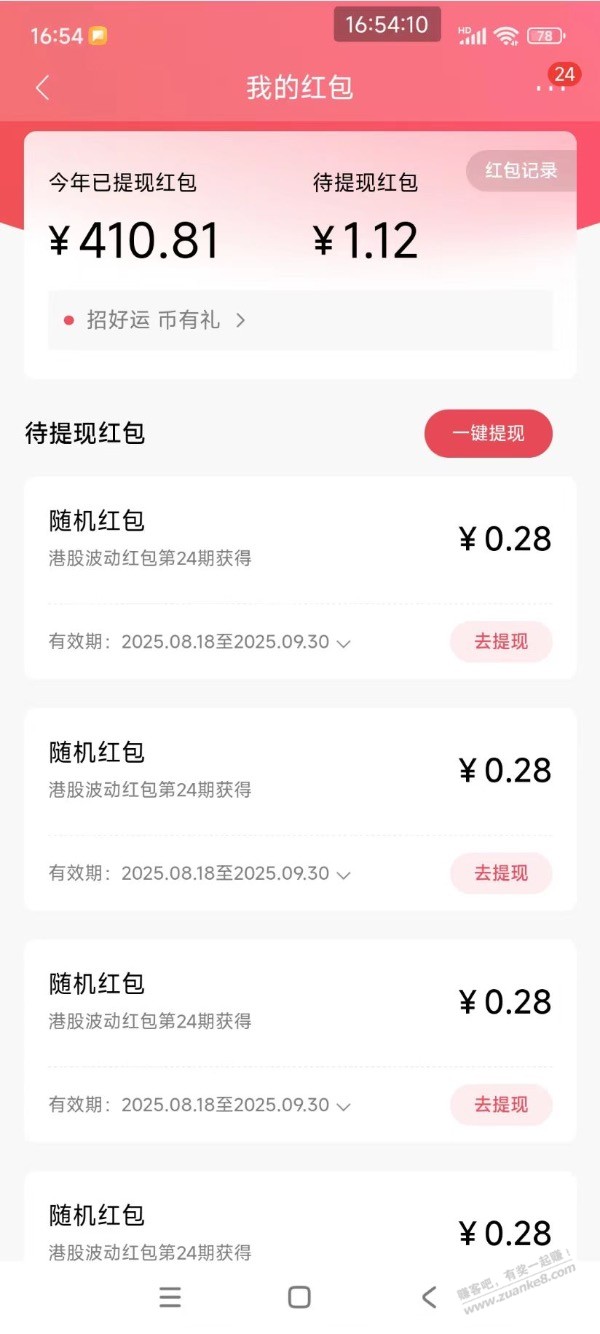Open the system recent apps view
The image size is (600, 1334).
tap(170, 1297)
